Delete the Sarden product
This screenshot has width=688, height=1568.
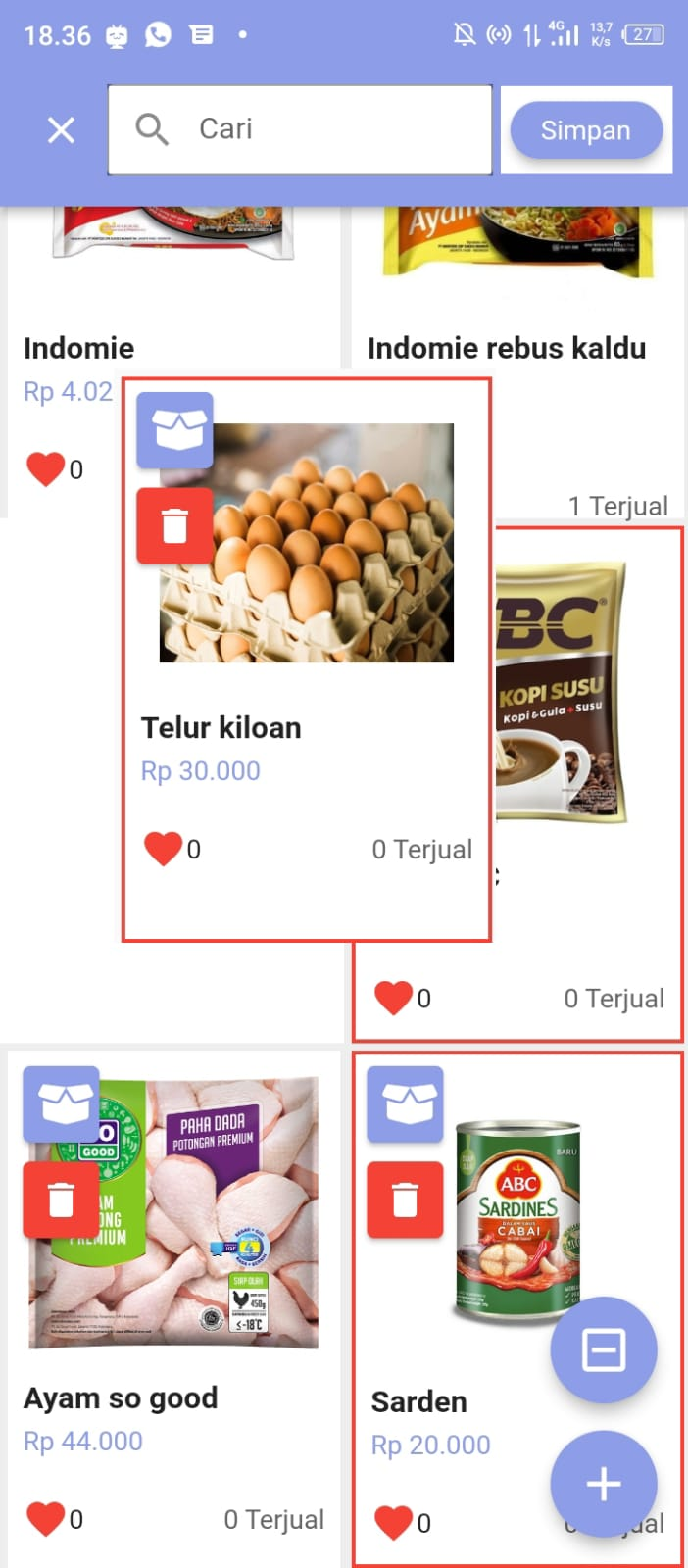point(405,1200)
